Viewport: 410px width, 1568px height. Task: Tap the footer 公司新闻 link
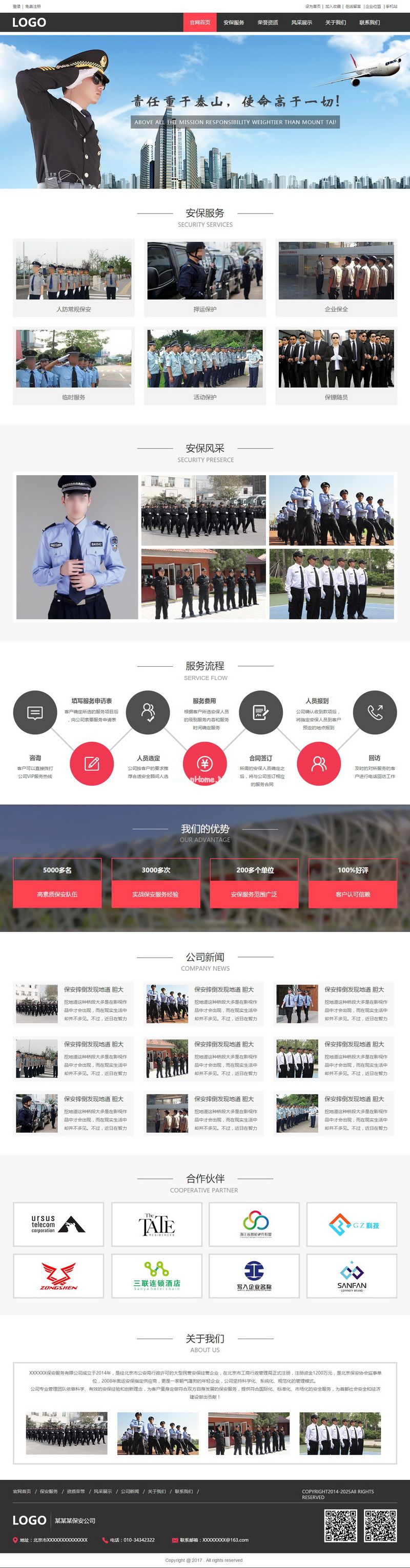click(x=130, y=1491)
